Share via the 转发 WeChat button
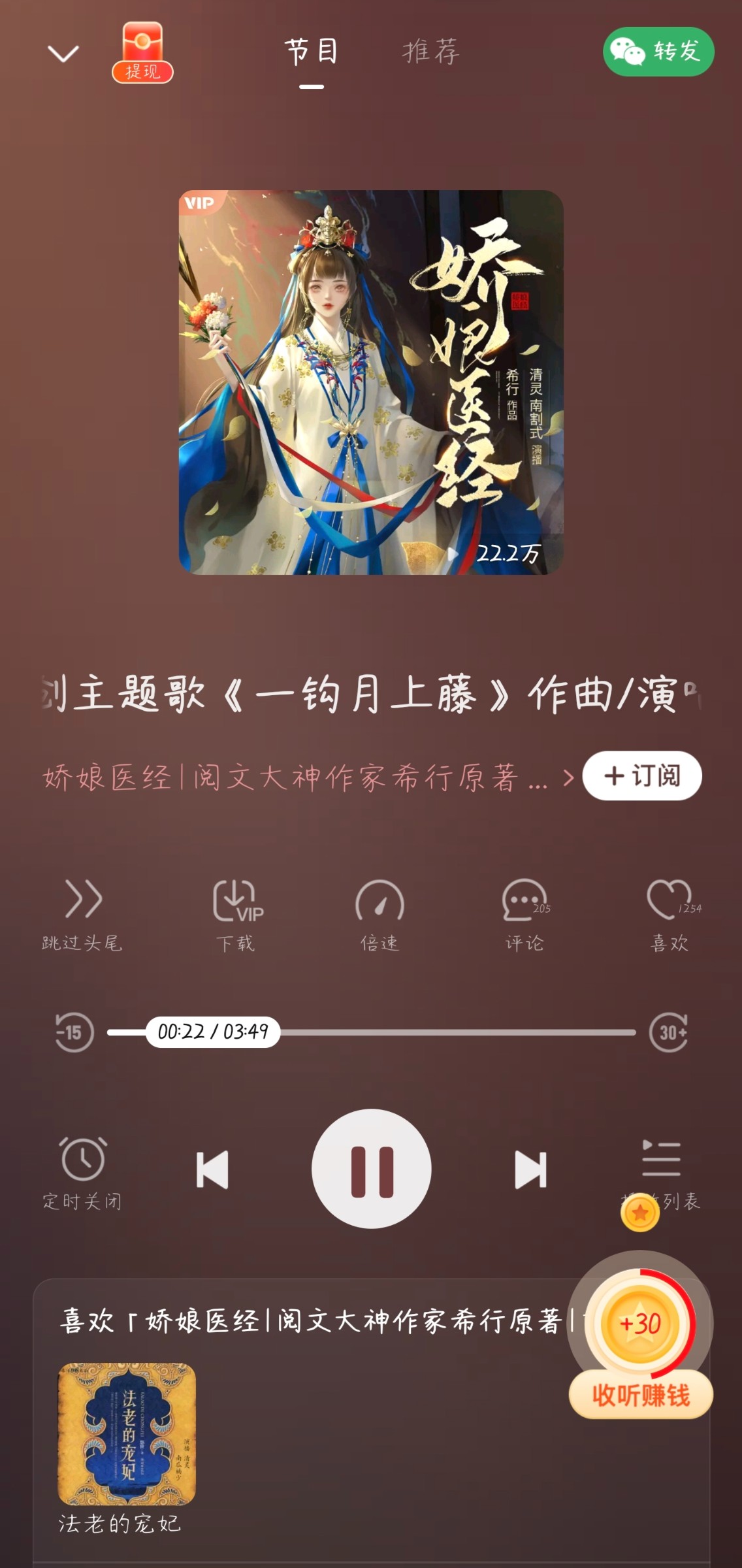Screen dimensions: 742x1568 click(x=658, y=52)
